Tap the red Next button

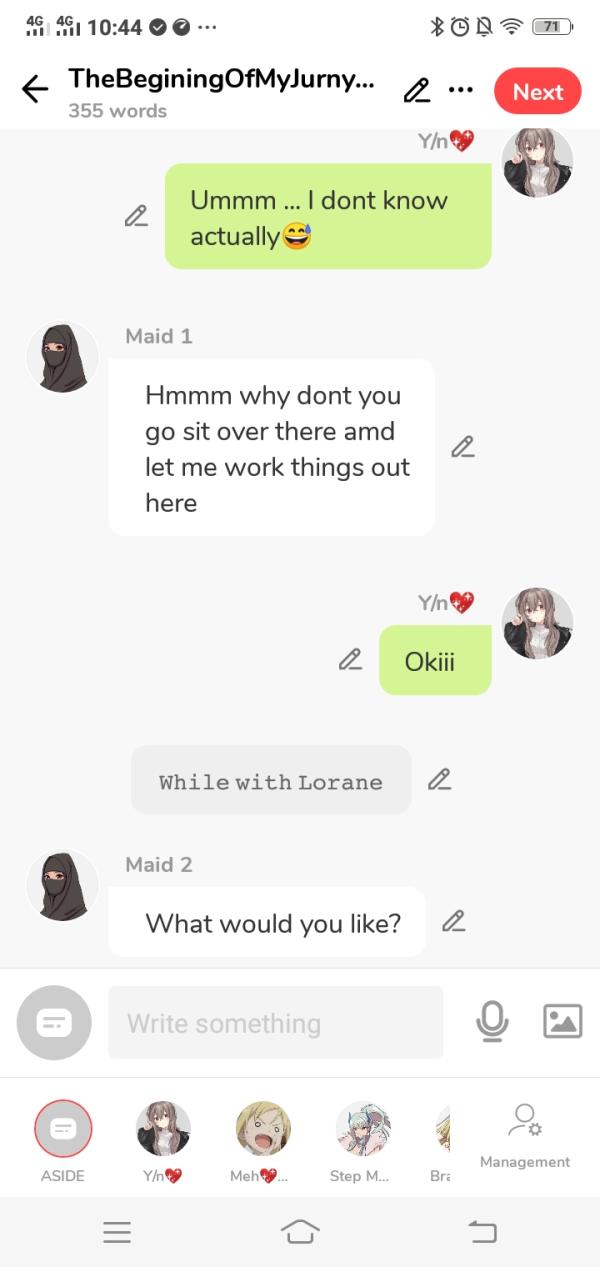(x=537, y=92)
